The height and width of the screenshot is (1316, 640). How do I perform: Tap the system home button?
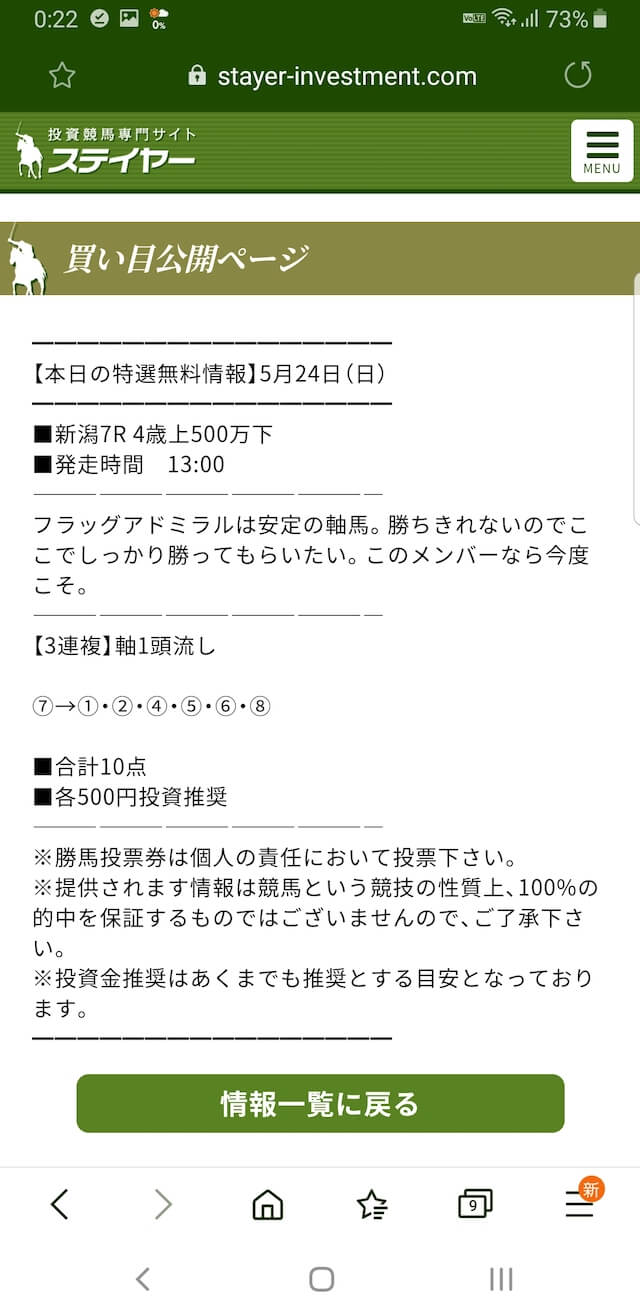[x=321, y=1278]
